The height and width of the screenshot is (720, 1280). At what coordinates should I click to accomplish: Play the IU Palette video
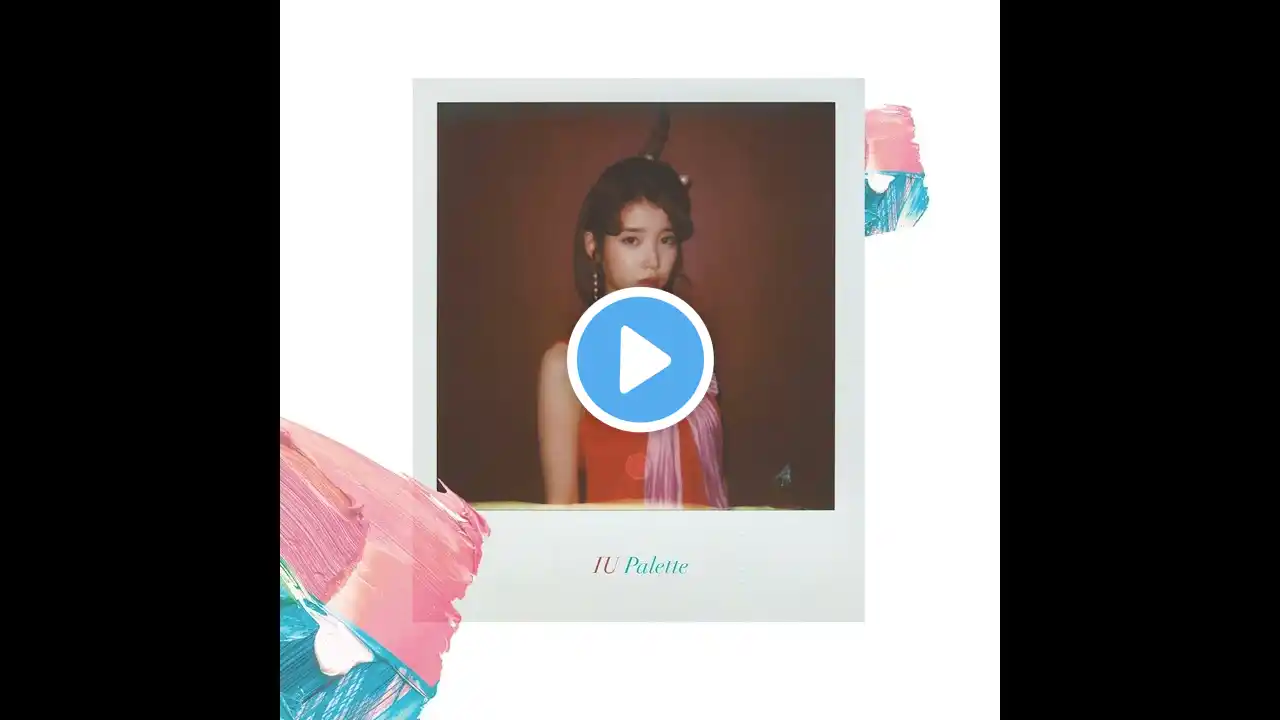pos(640,359)
